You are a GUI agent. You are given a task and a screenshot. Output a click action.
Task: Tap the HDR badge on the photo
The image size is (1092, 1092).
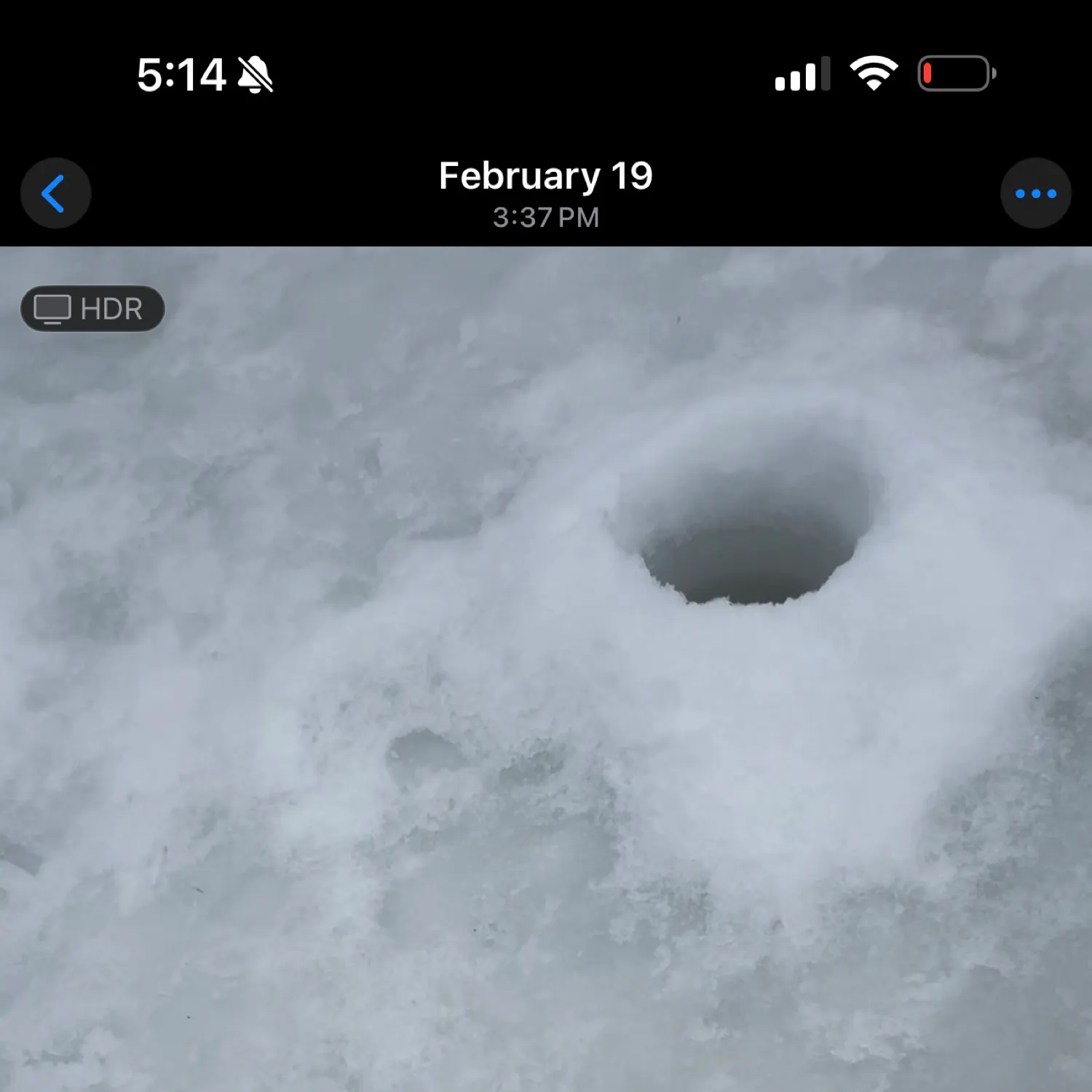pyautogui.click(x=92, y=309)
